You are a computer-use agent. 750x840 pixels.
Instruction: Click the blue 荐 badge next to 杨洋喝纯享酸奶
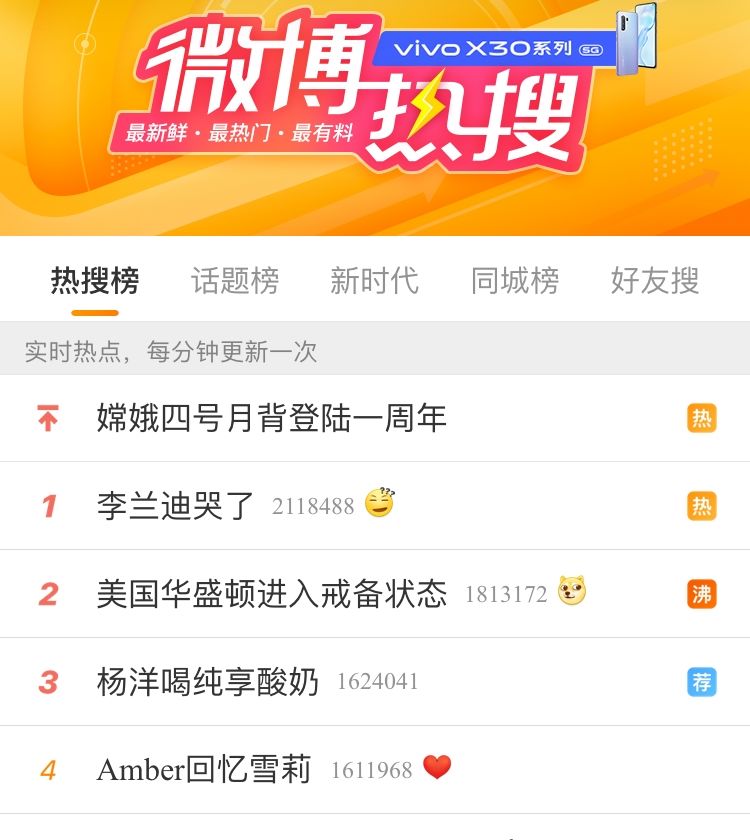pos(702,681)
